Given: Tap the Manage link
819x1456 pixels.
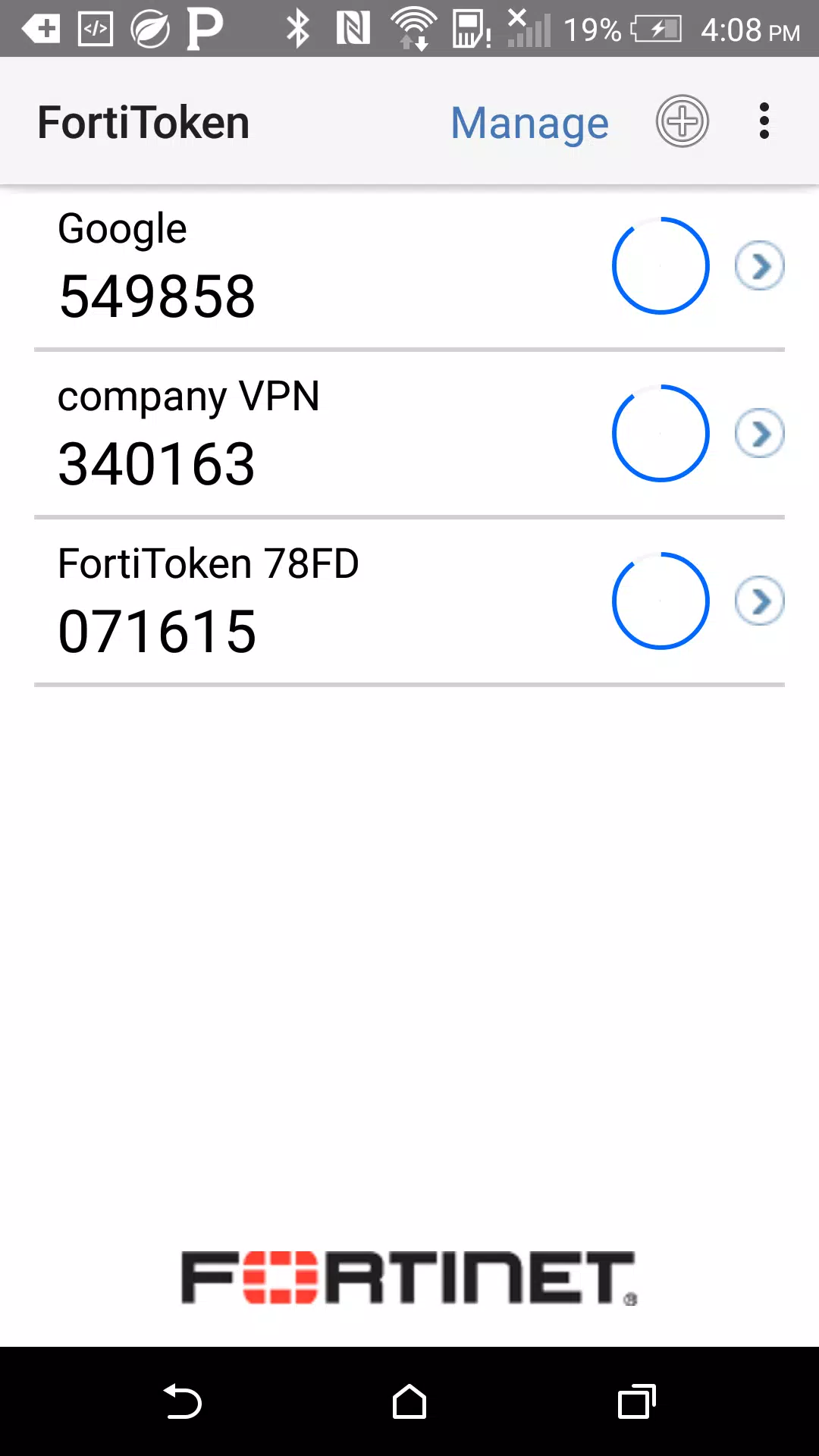Looking at the screenshot, I should (529, 121).
